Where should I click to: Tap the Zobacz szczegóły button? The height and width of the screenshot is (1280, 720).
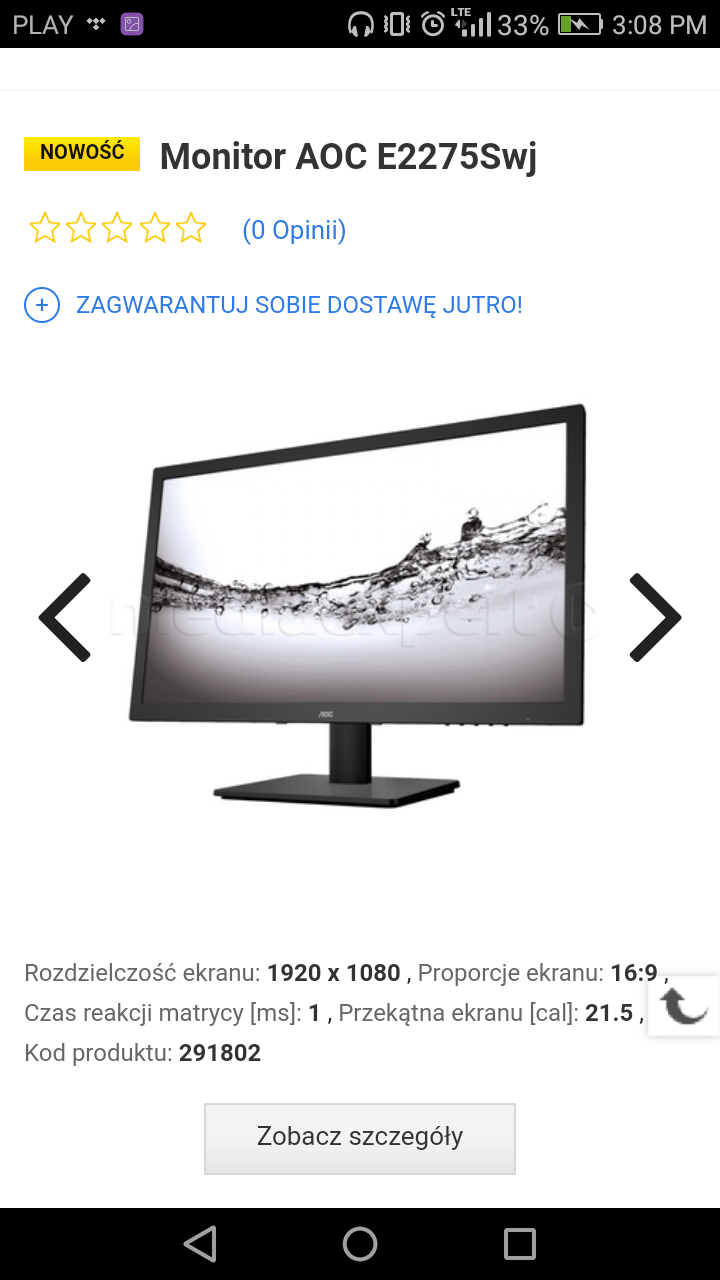[x=360, y=1138]
